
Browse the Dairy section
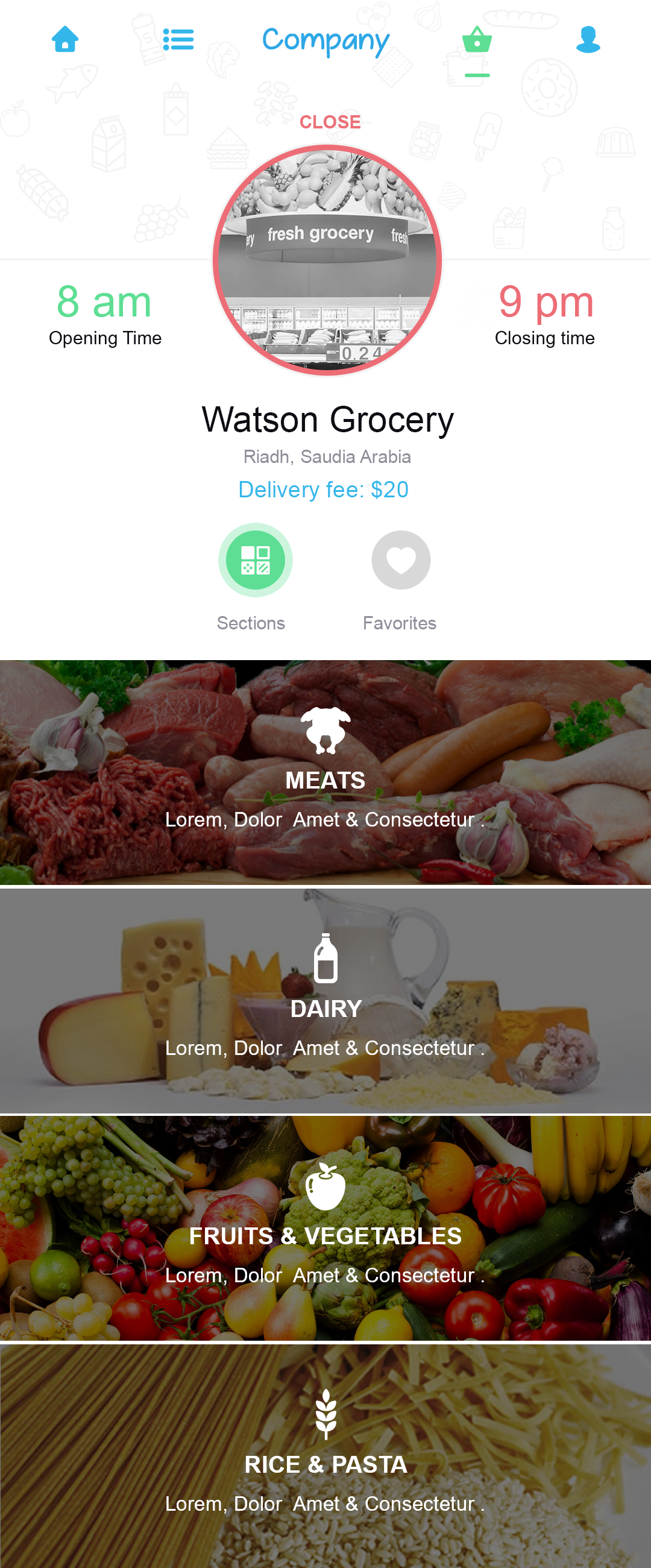point(325,1001)
